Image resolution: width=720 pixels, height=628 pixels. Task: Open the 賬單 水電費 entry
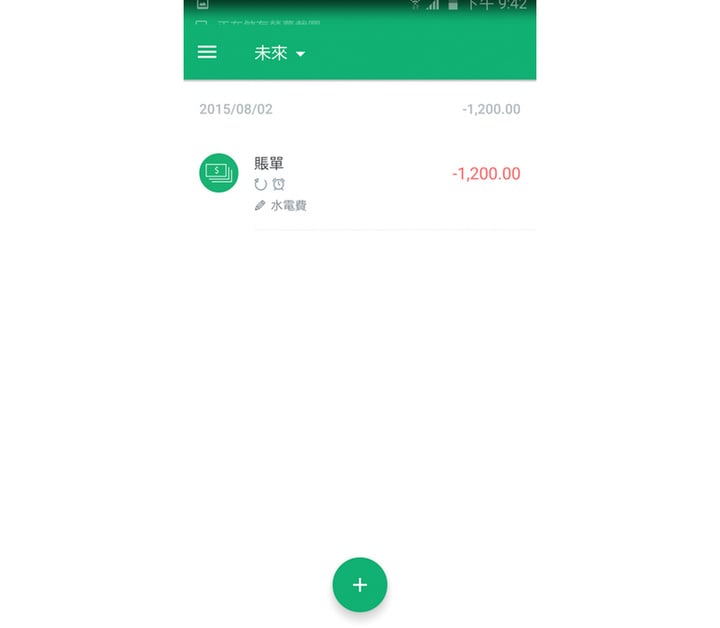(x=360, y=184)
